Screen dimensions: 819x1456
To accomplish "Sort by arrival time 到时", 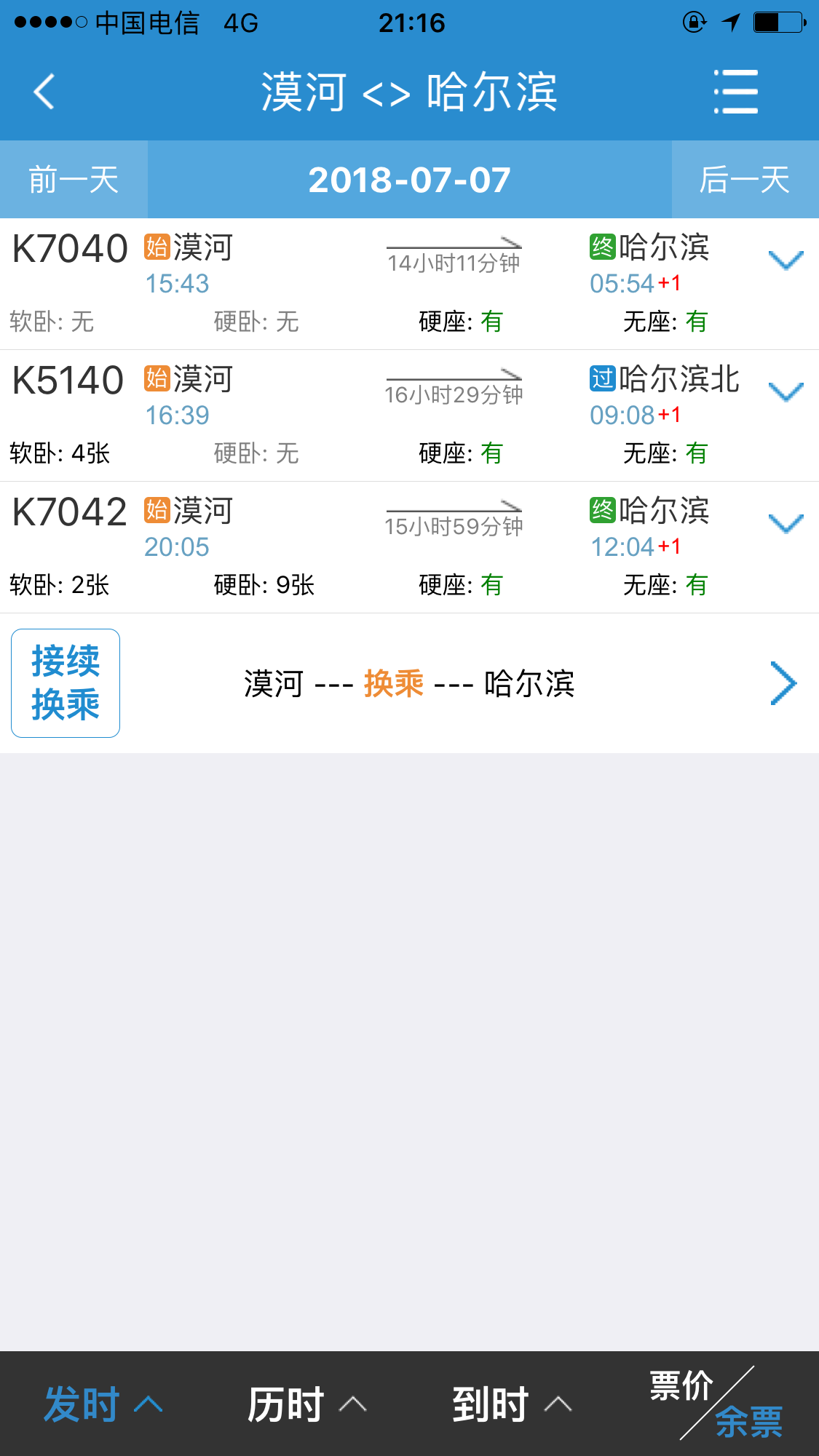I will 512,1404.
